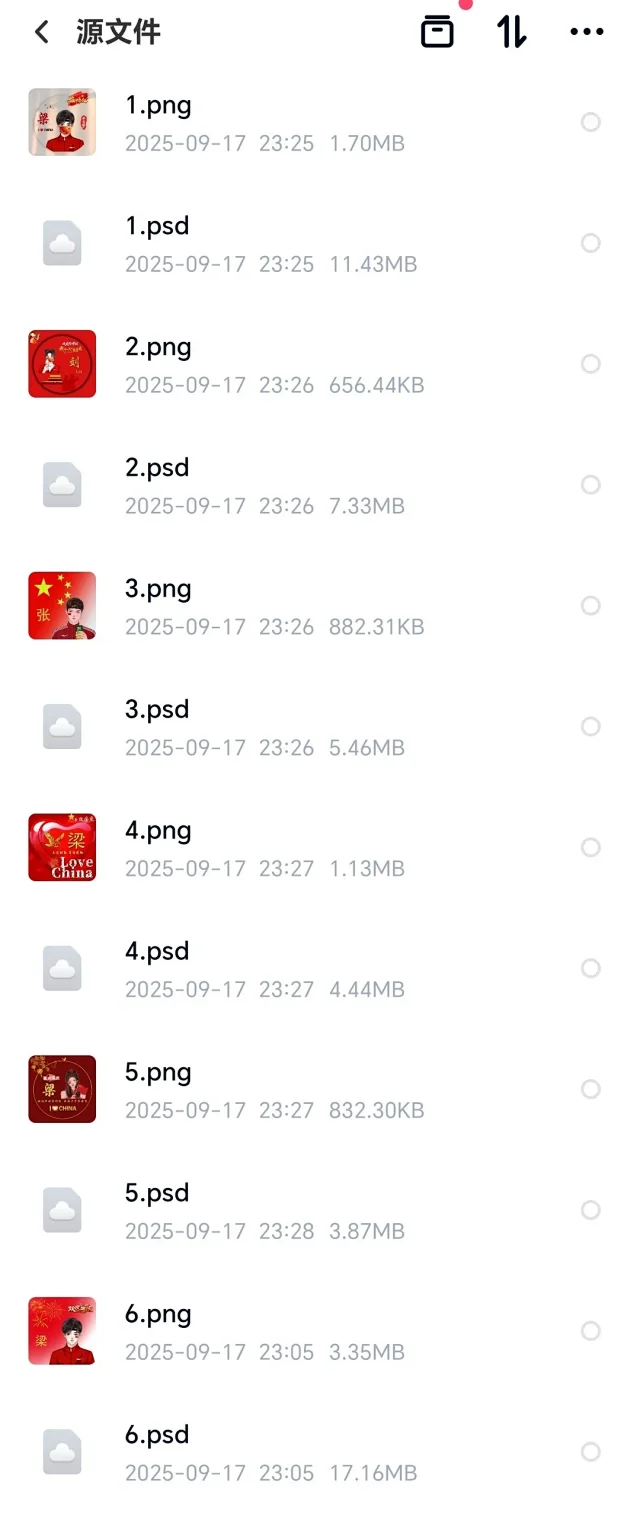Select the checkbox for 3.png

click(591, 606)
